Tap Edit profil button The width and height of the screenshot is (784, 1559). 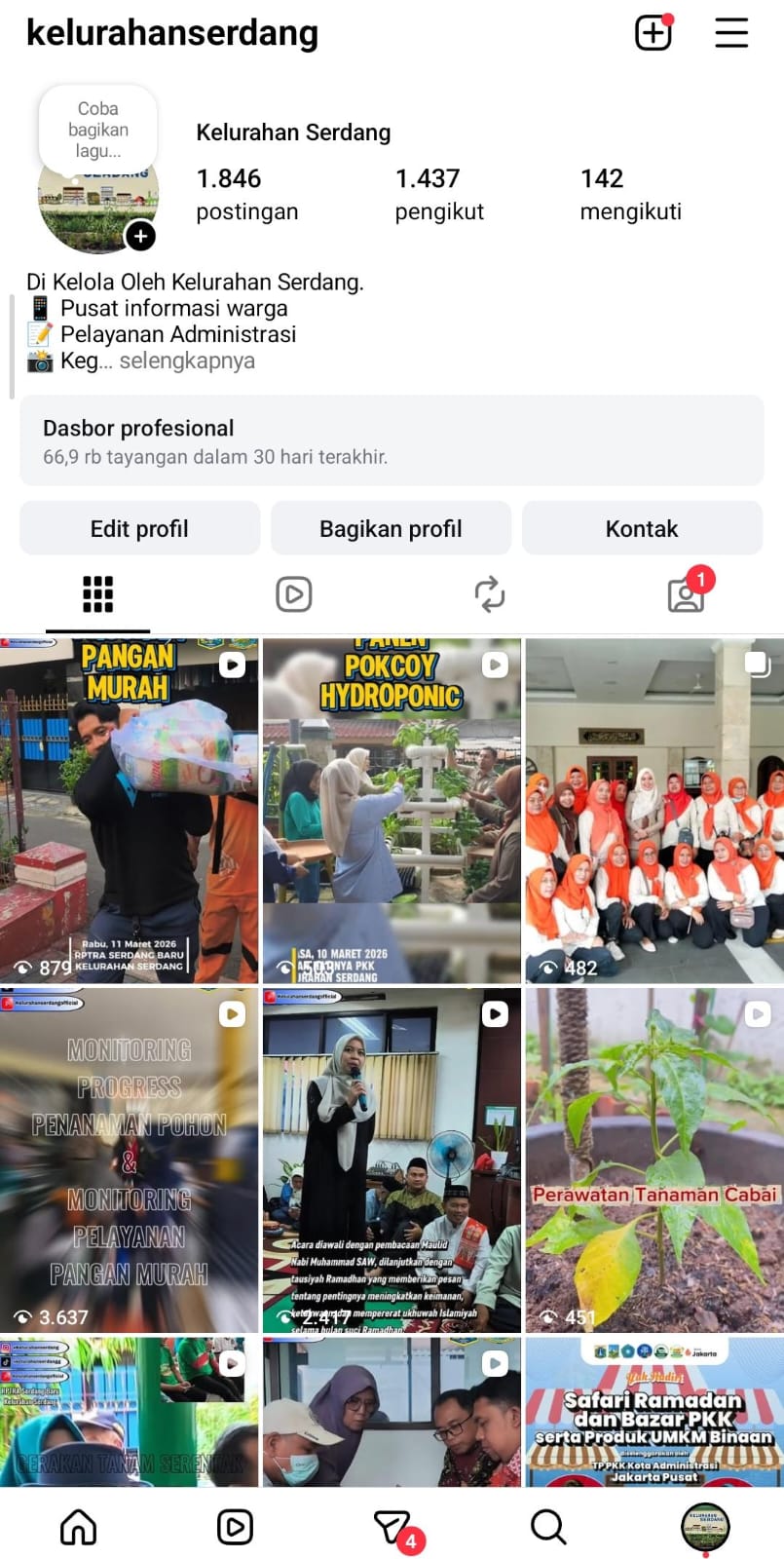click(139, 528)
